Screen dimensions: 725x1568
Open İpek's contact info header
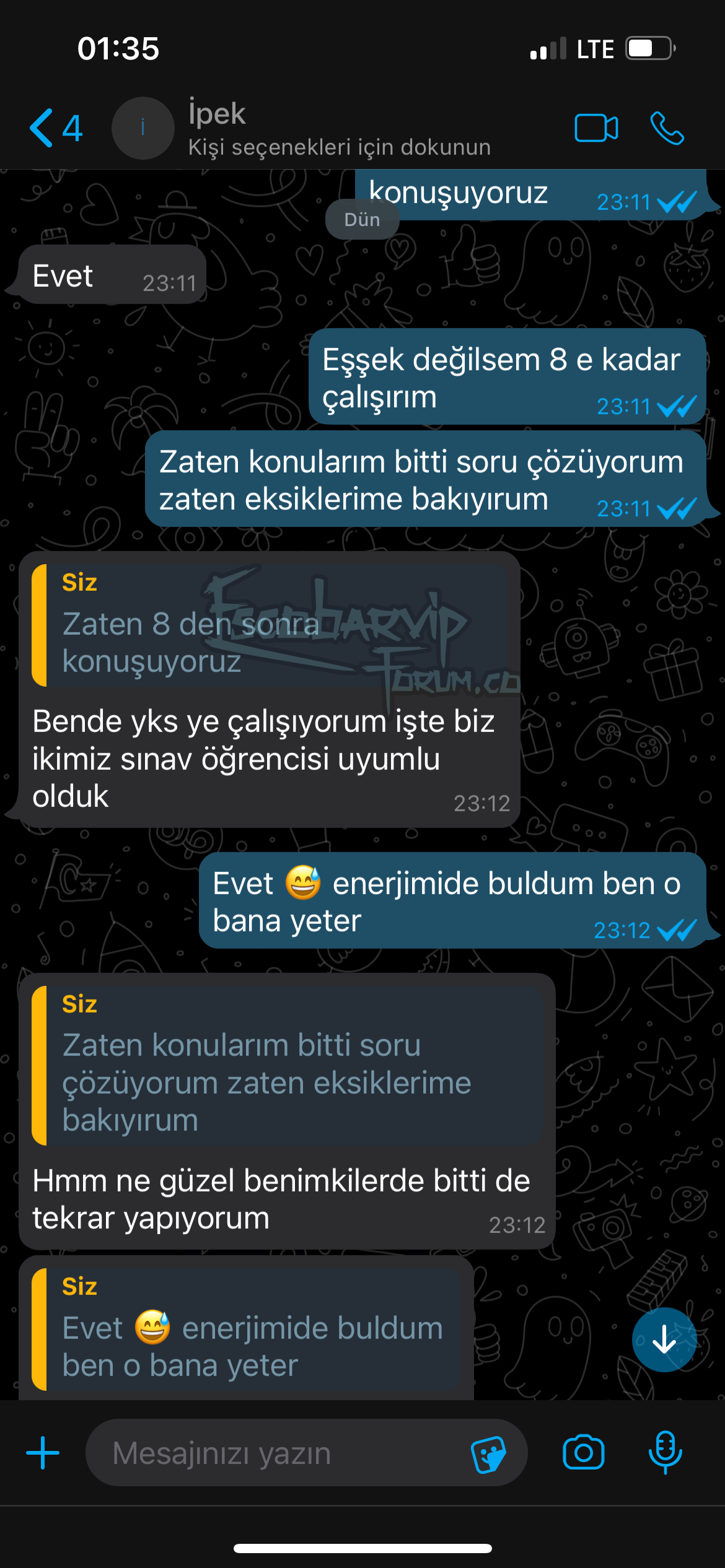click(x=340, y=129)
